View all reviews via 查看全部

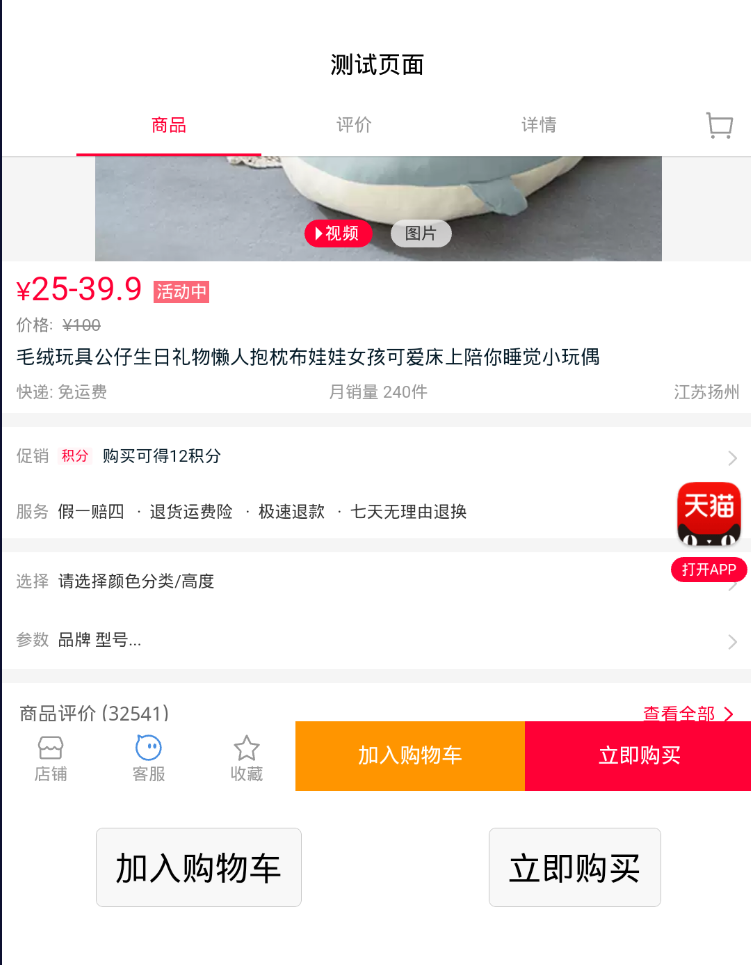pos(688,714)
